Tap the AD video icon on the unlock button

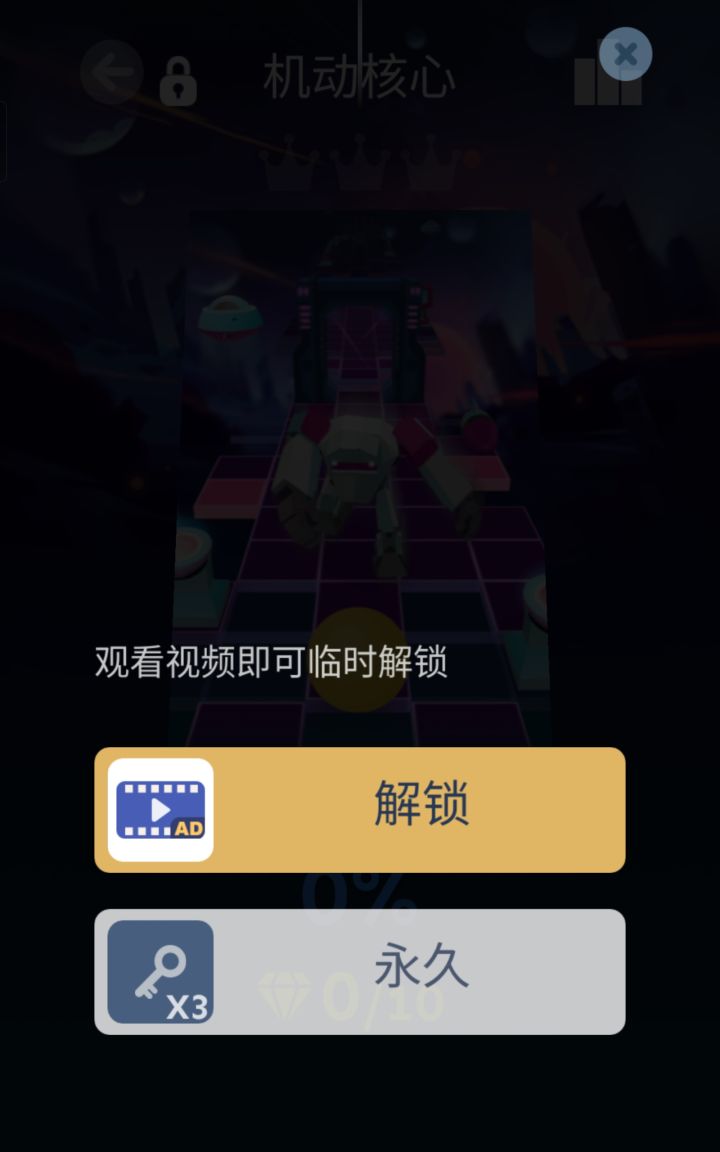(x=160, y=808)
